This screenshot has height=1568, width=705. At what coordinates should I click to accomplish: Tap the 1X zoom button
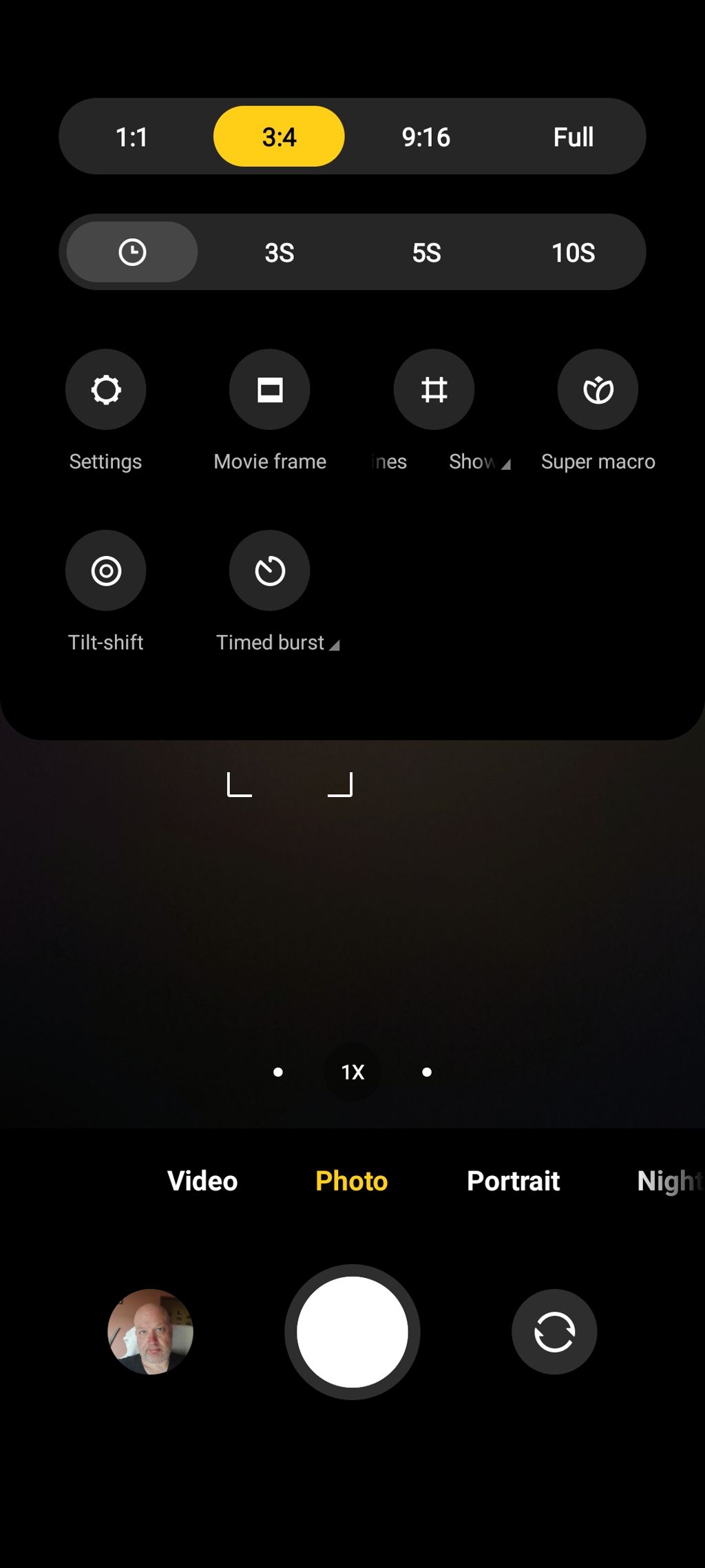[x=352, y=1072]
